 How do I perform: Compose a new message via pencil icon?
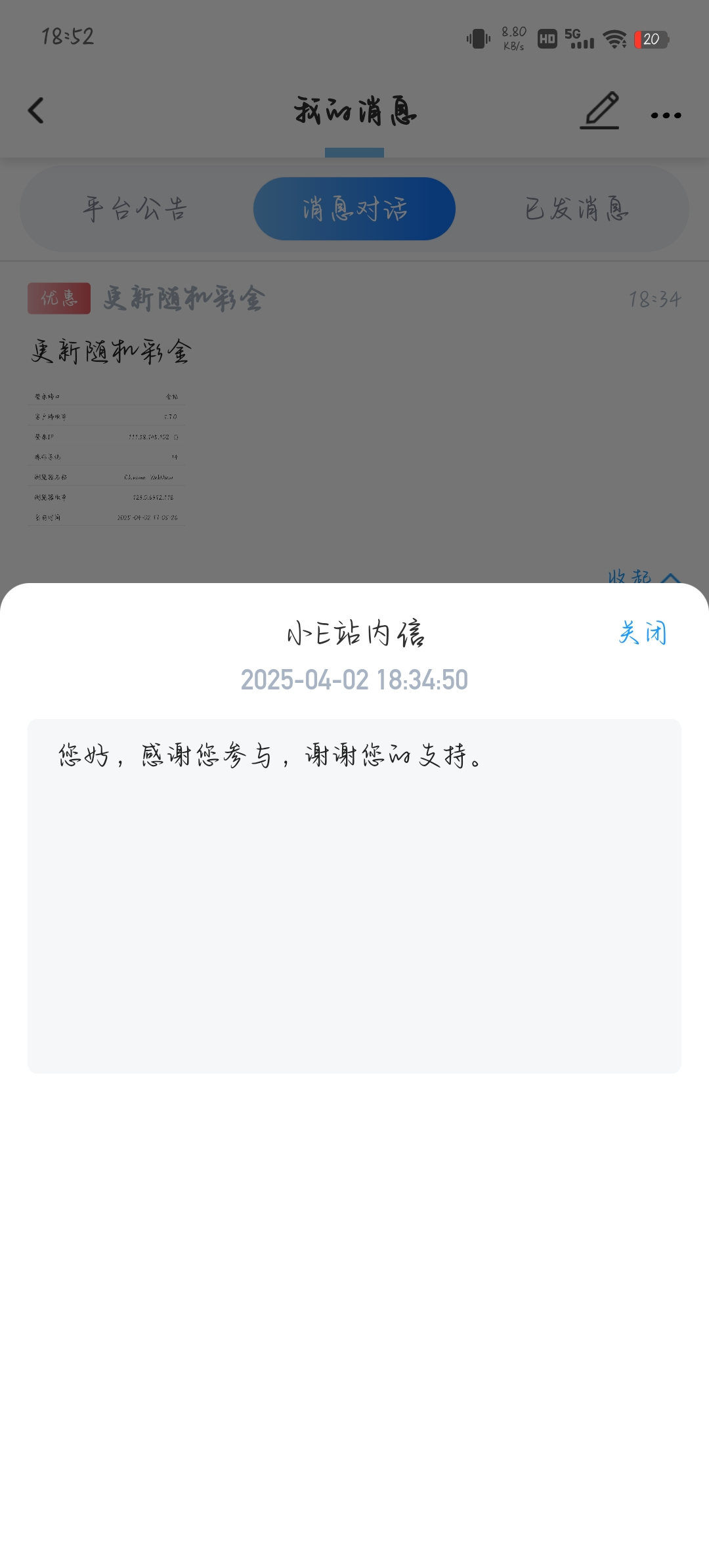[600, 110]
